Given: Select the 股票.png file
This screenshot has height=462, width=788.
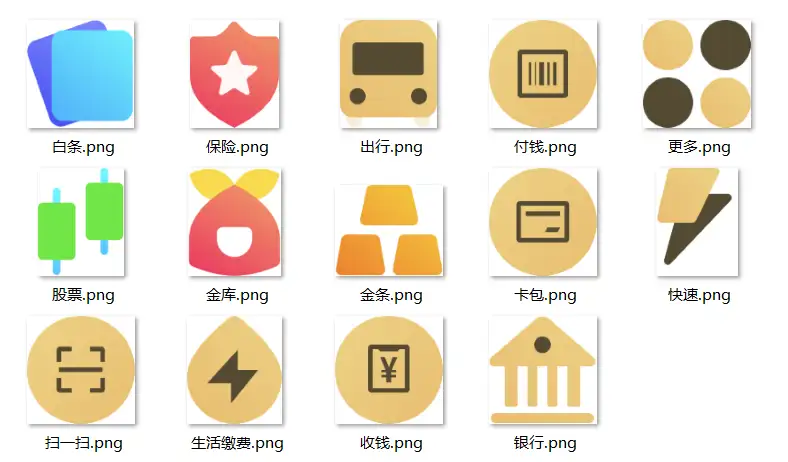Looking at the screenshot, I should [82, 222].
